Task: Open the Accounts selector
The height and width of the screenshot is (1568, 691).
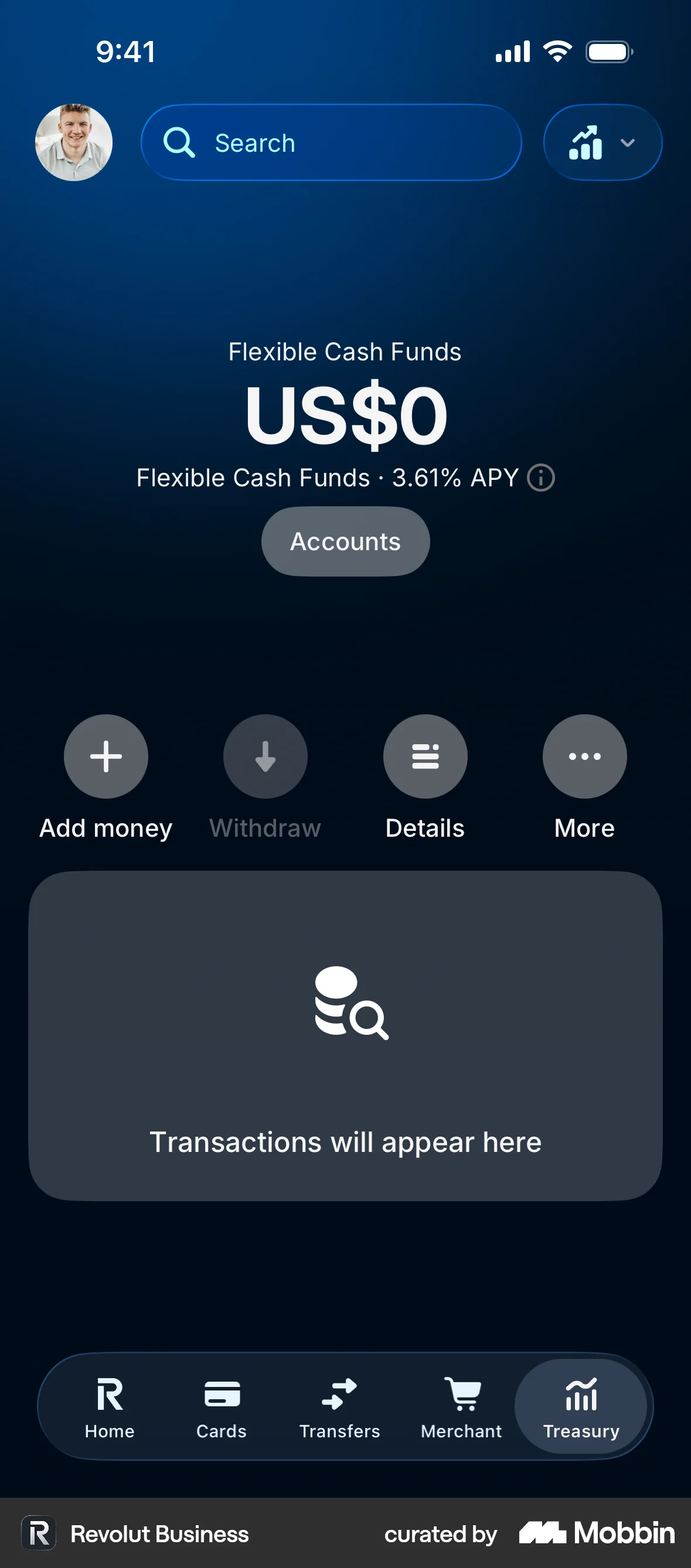Action: coord(345,541)
